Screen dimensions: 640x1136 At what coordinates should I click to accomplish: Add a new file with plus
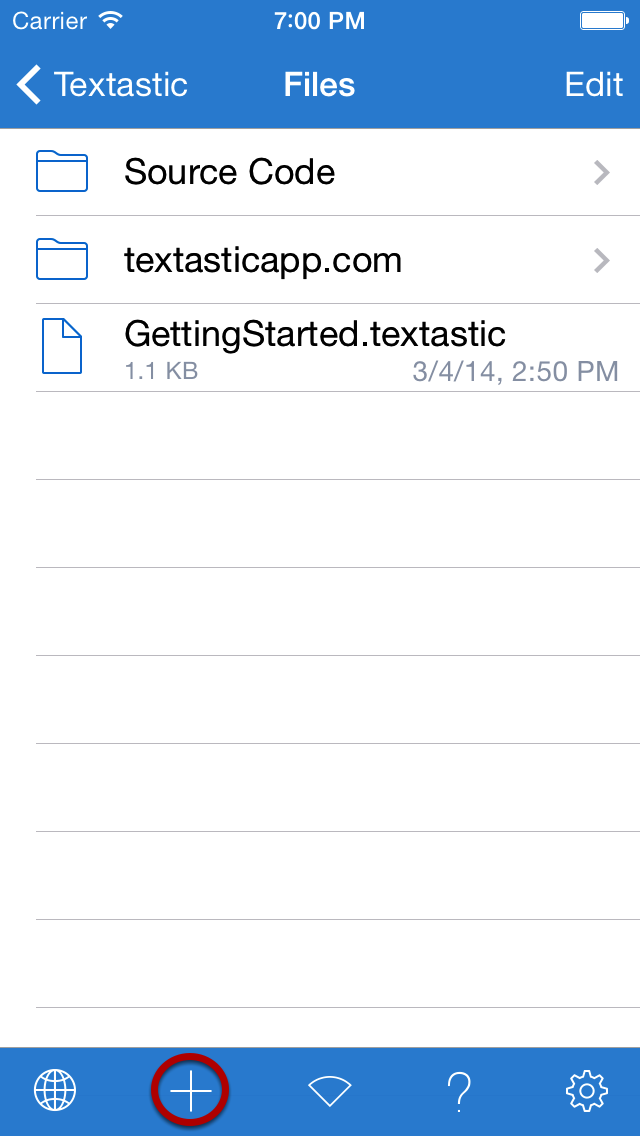coord(190,1090)
